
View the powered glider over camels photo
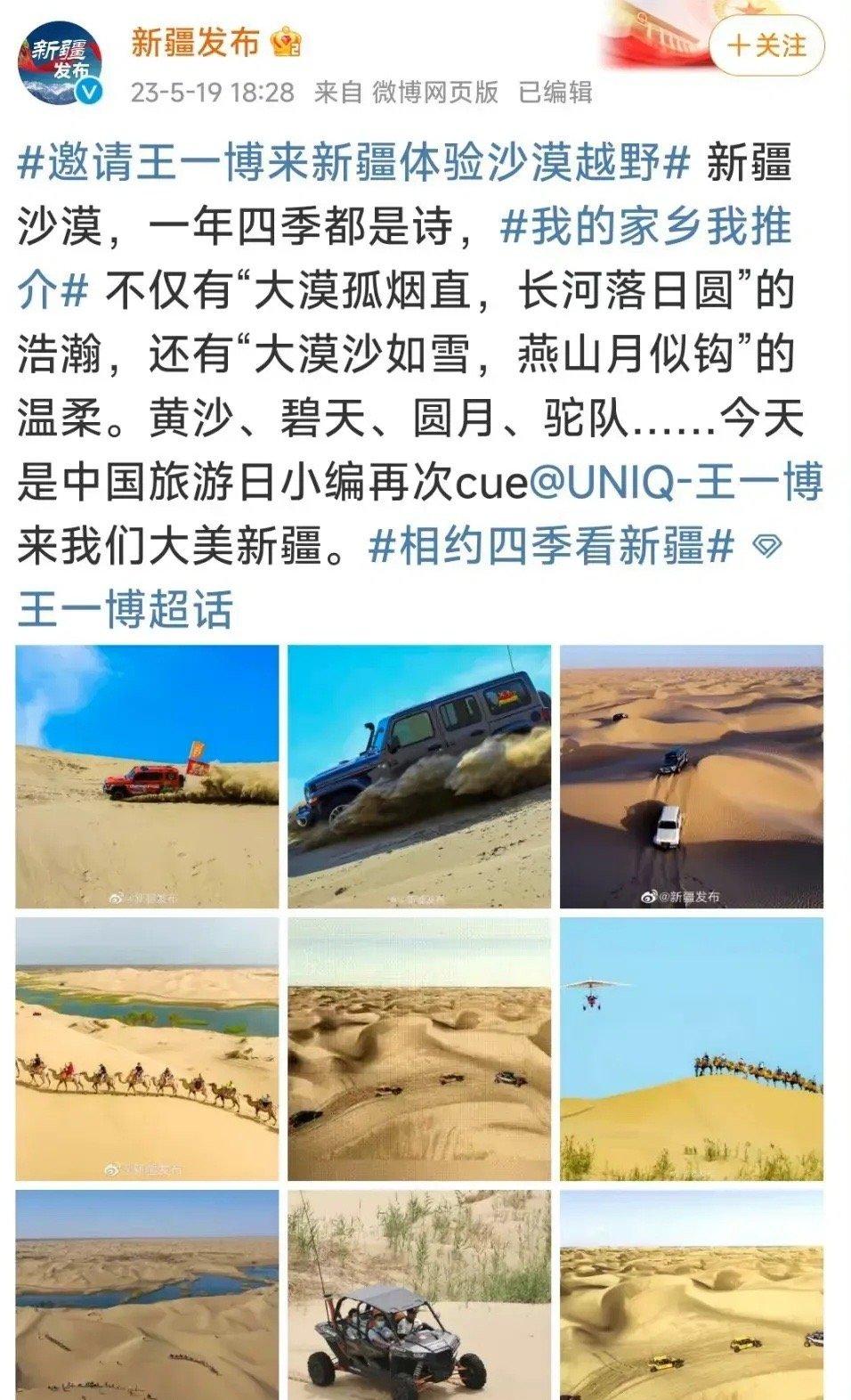[692, 1049]
